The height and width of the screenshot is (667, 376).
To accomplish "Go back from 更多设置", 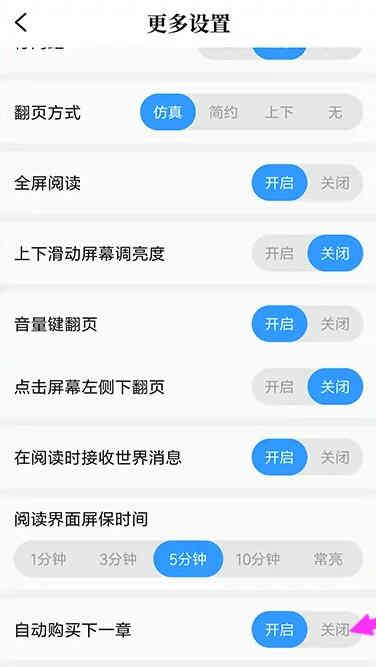I will click(x=21, y=23).
